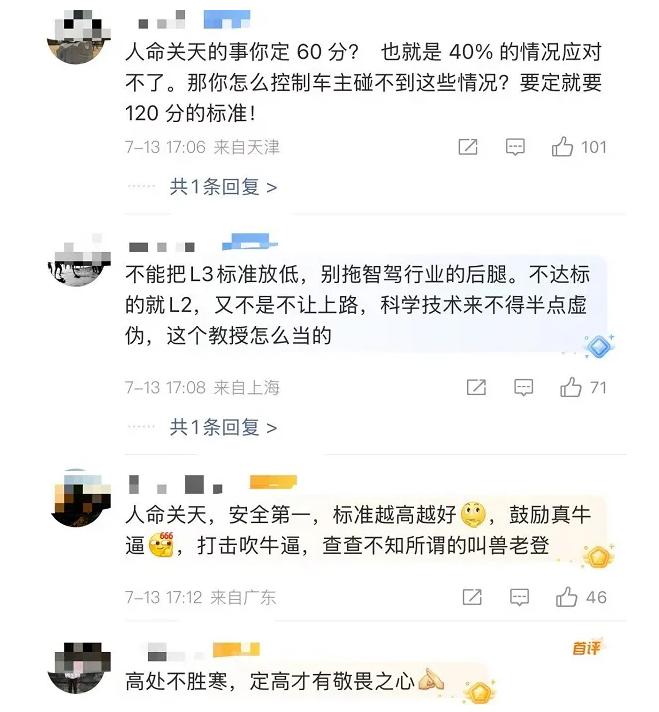Open the avatar of the 安全第一 commenter

[77, 499]
